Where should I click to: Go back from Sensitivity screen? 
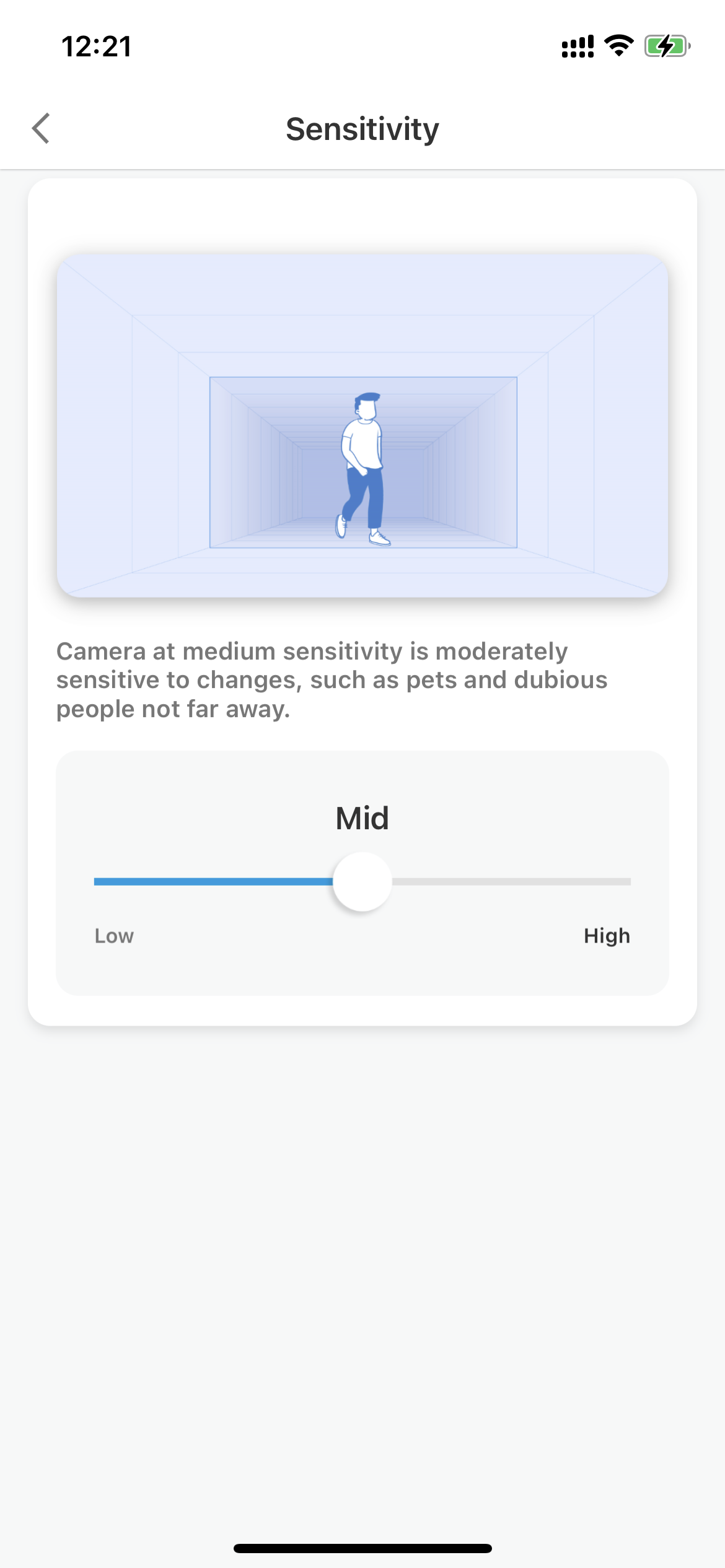[x=41, y=128]
